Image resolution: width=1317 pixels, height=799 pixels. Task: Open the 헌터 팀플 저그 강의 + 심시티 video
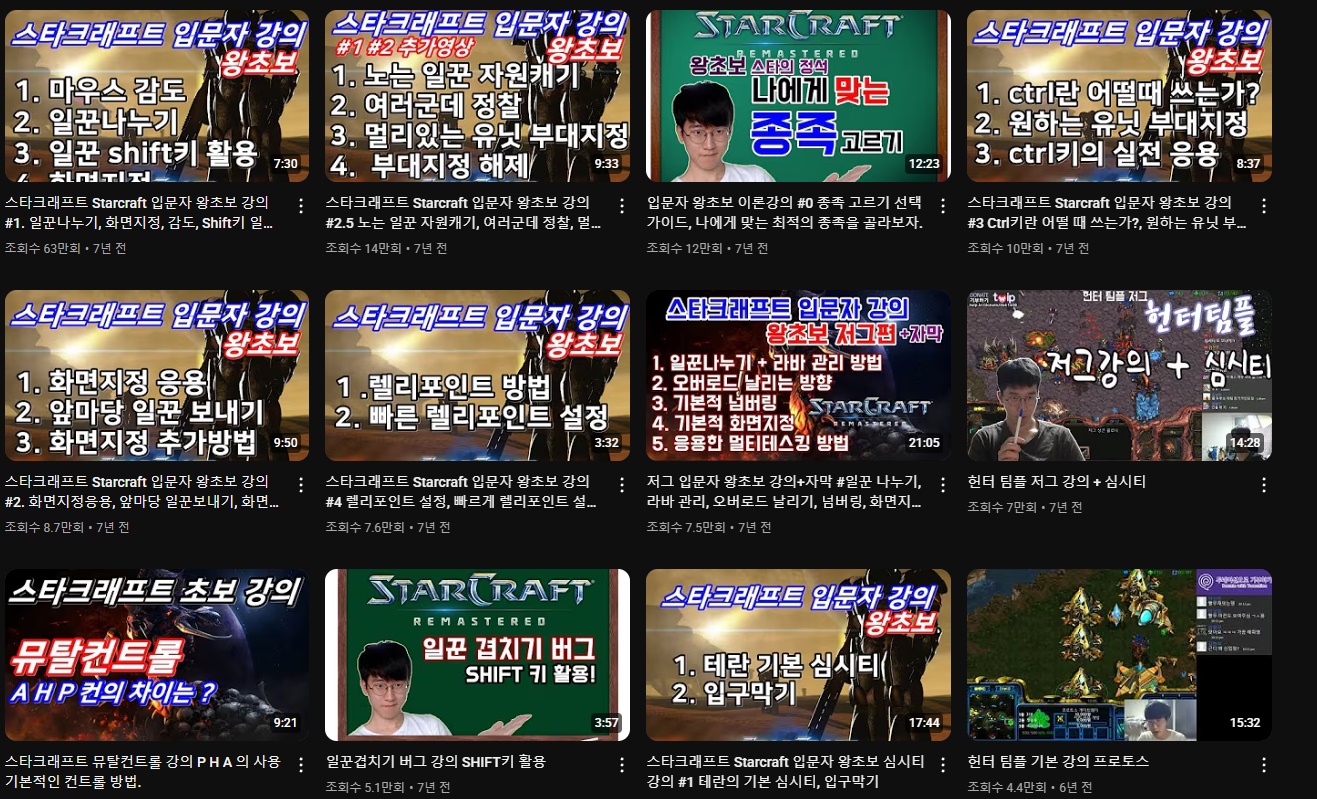pos(1119,375)
